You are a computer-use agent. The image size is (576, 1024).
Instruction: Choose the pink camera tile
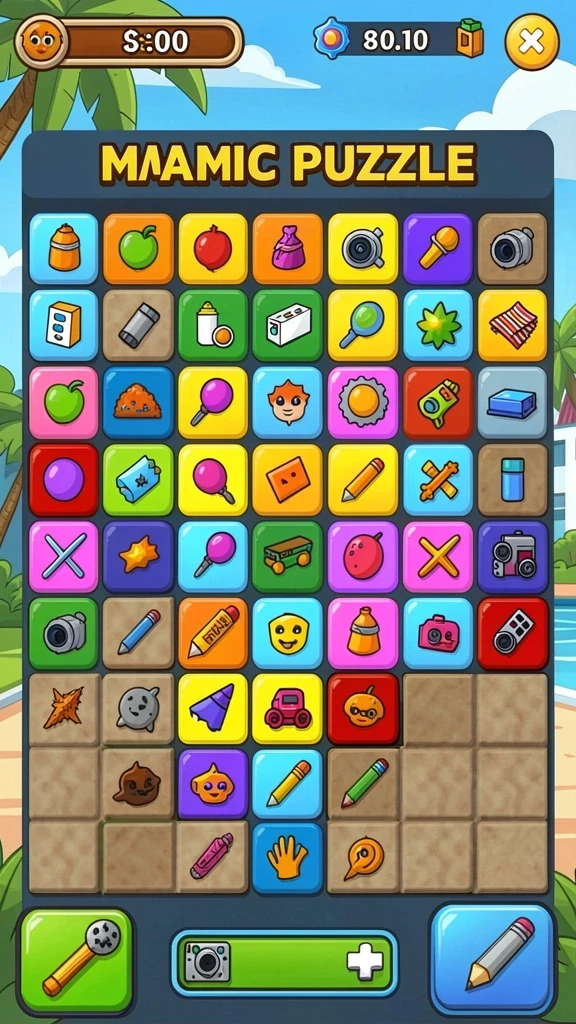pyautogui.click(x=438, y=633)
